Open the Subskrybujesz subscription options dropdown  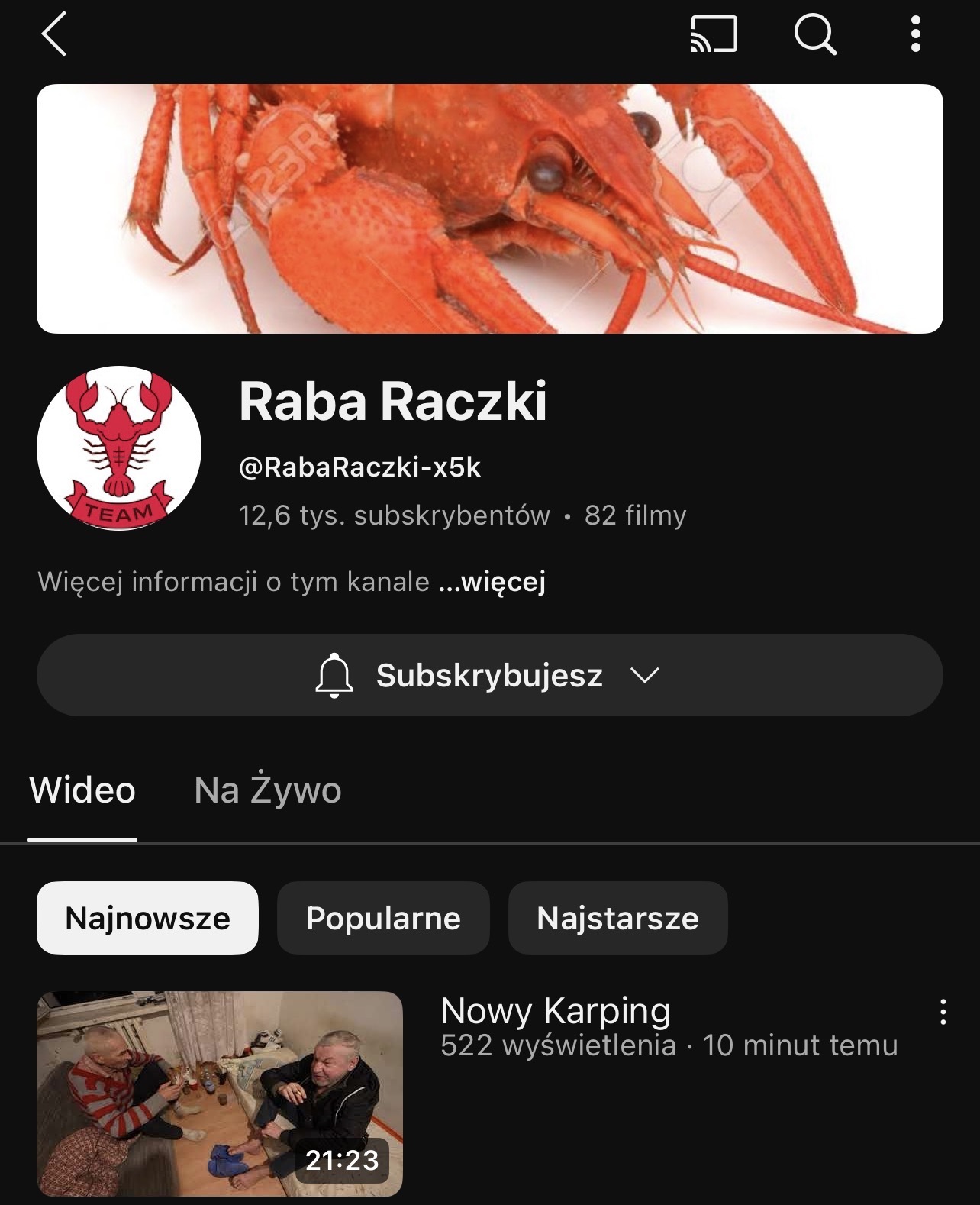(489, 675)
